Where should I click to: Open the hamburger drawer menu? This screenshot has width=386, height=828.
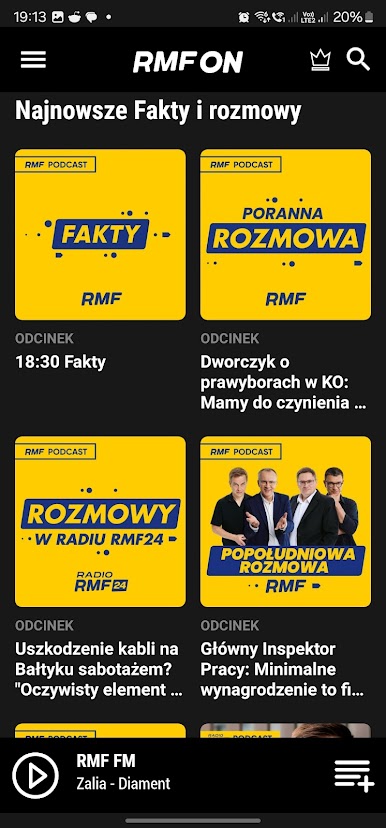(x=33, y=60)
